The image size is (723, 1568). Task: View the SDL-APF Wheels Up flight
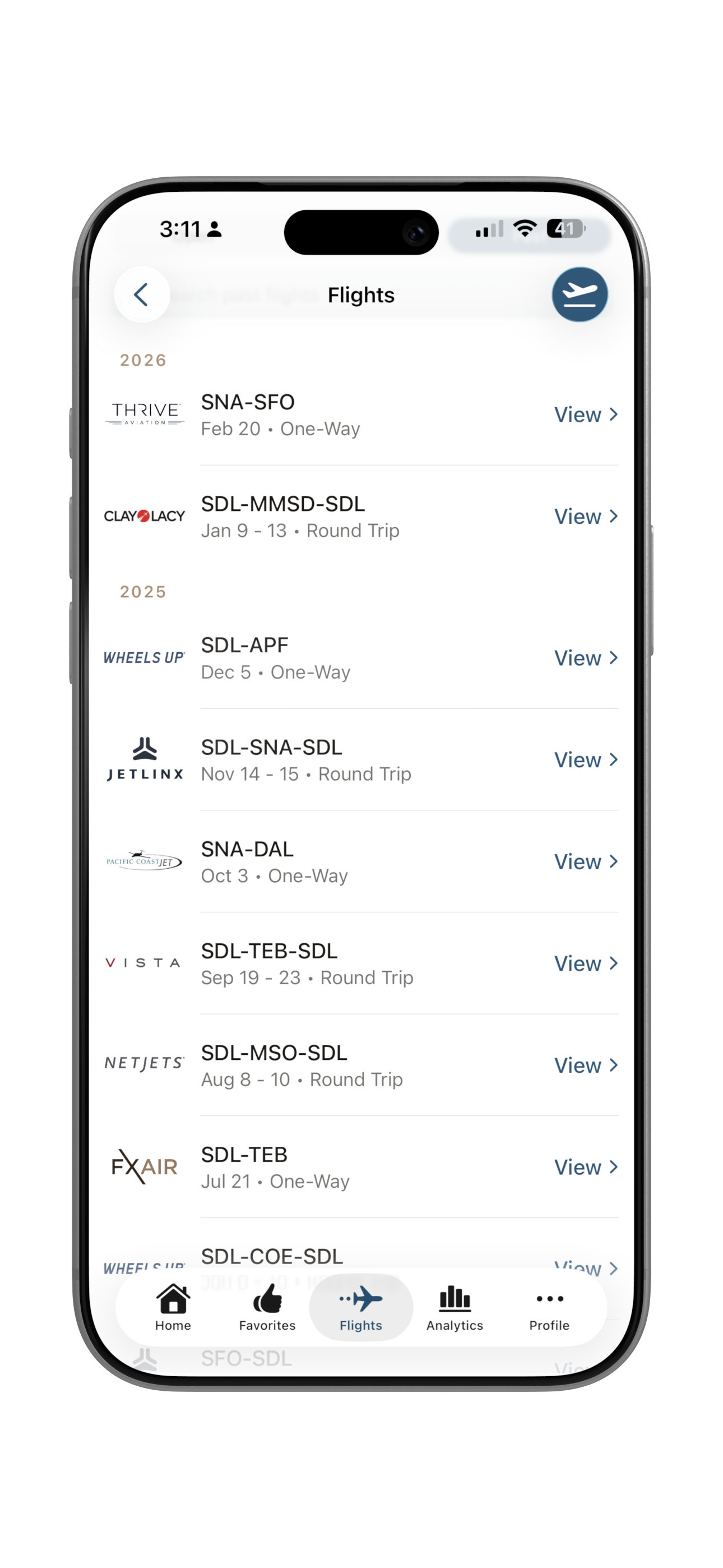click(x=586, y=658)
